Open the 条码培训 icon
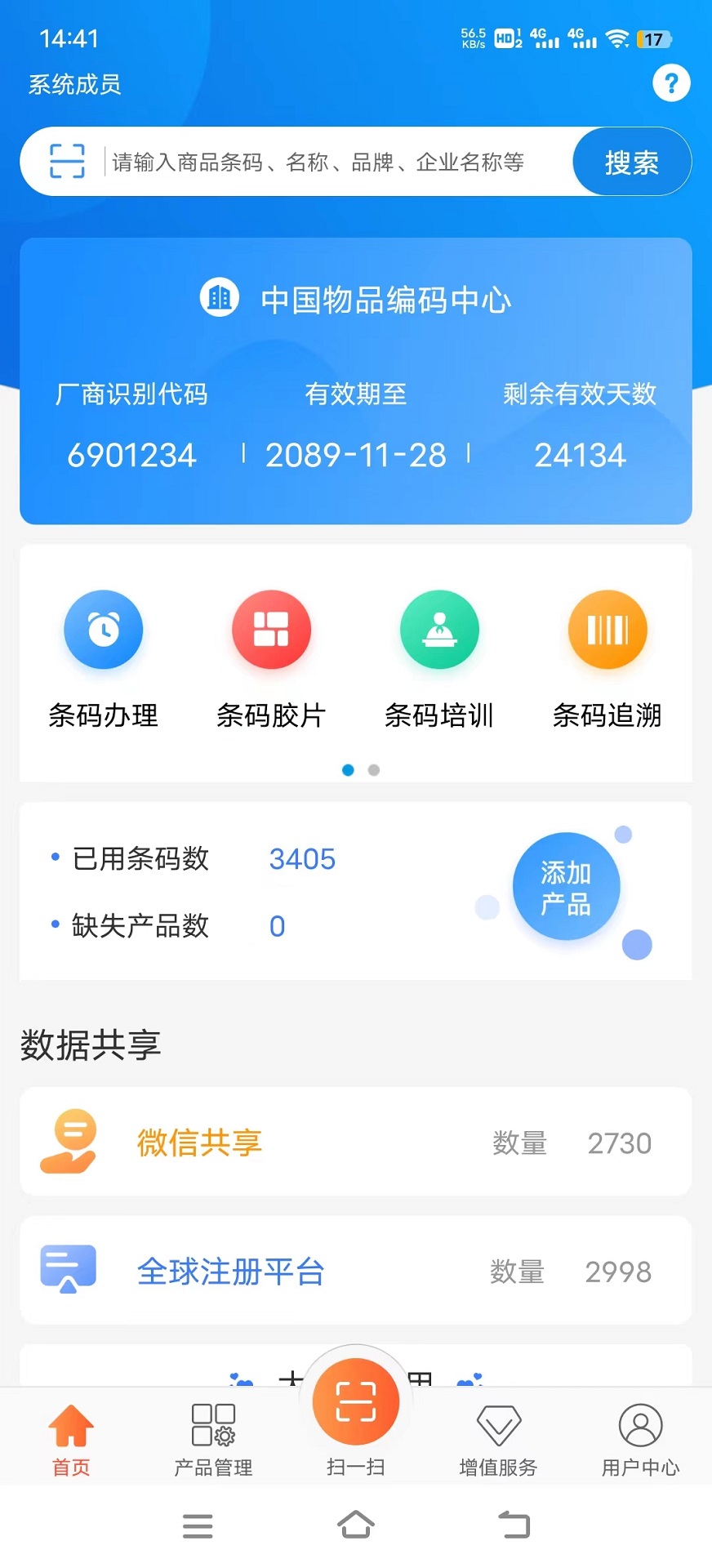712x1568 pixels. pyautogui.click(x=439, y=629)
